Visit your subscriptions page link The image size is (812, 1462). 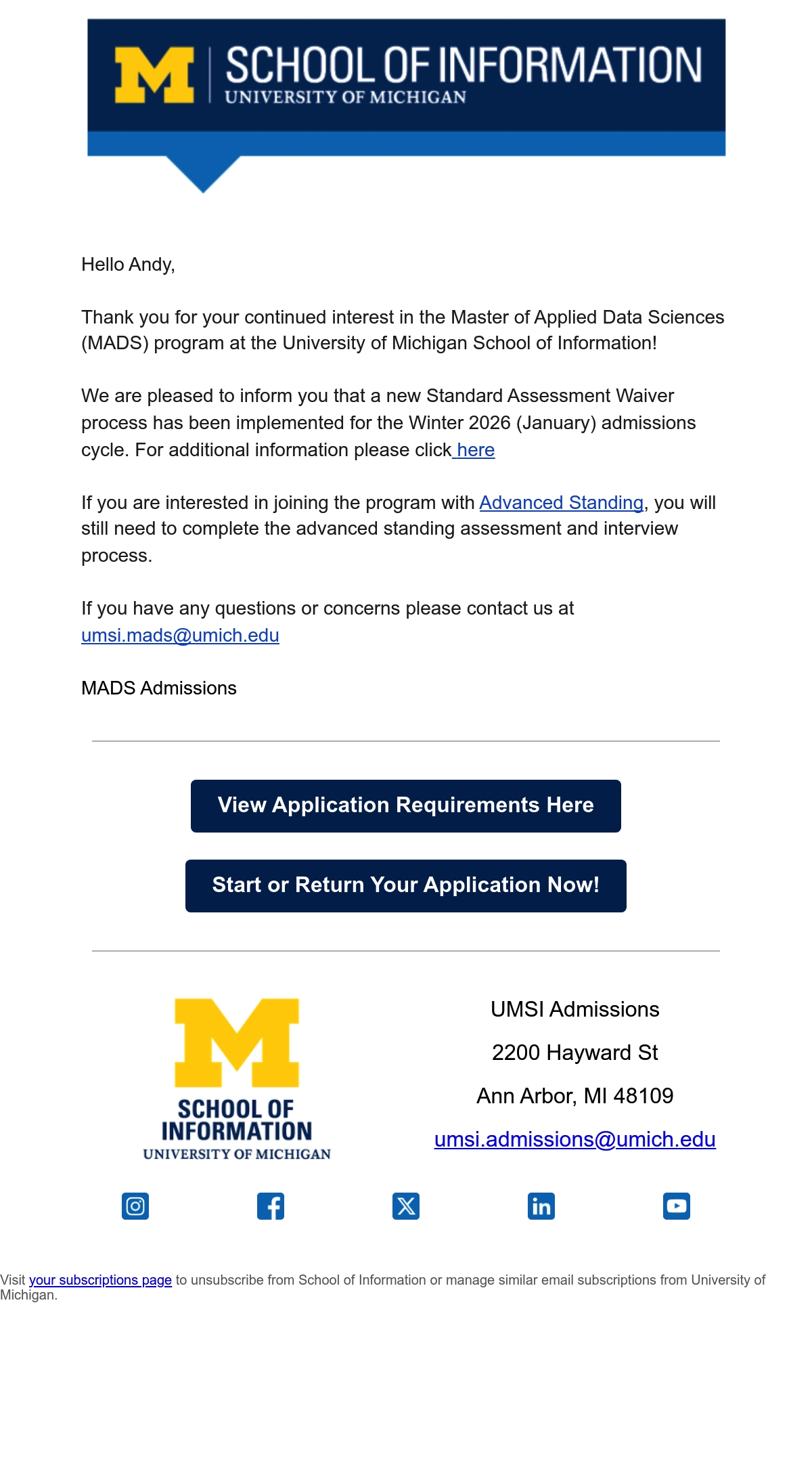point(100,1280)
